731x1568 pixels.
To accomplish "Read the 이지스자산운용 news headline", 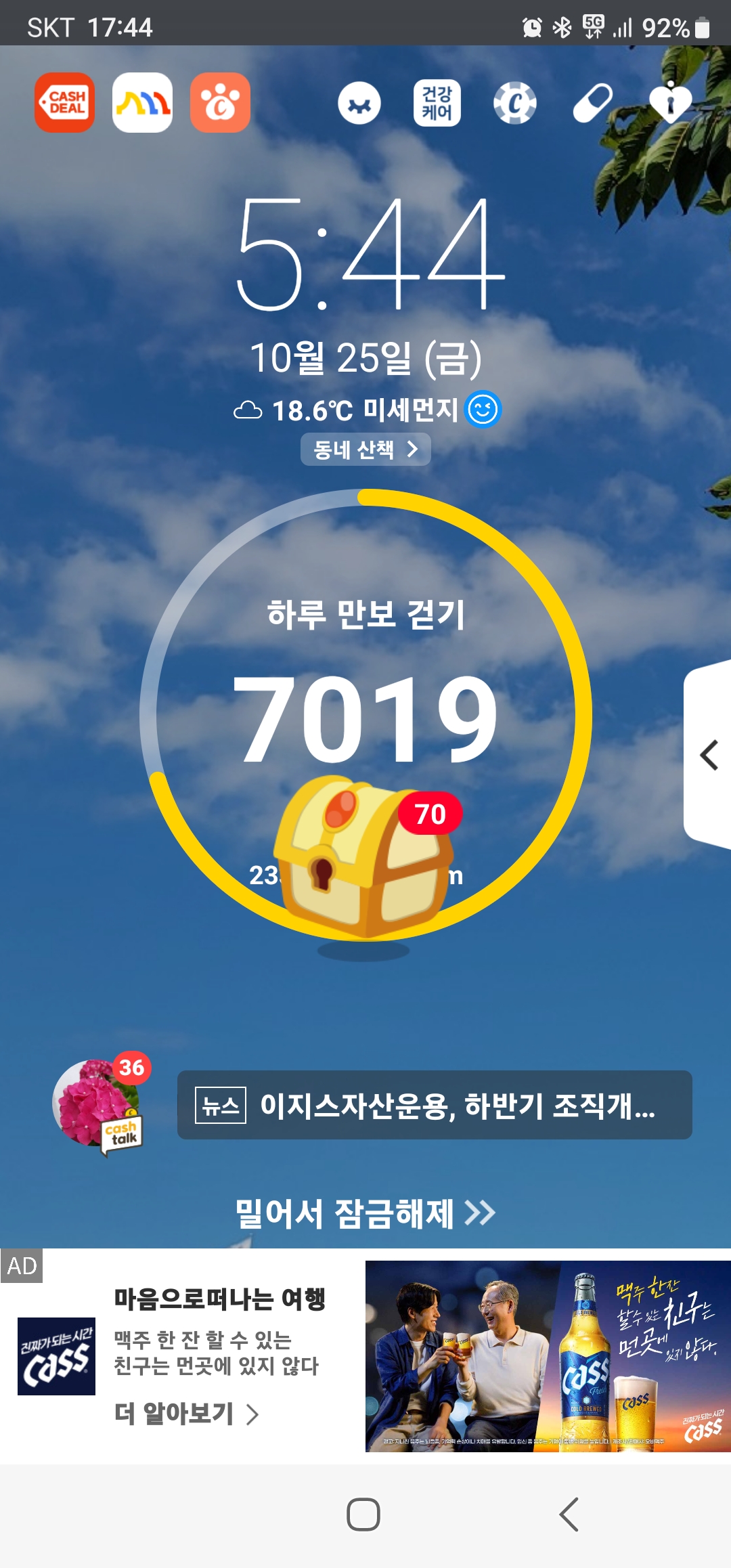I will pos(435,1105).
